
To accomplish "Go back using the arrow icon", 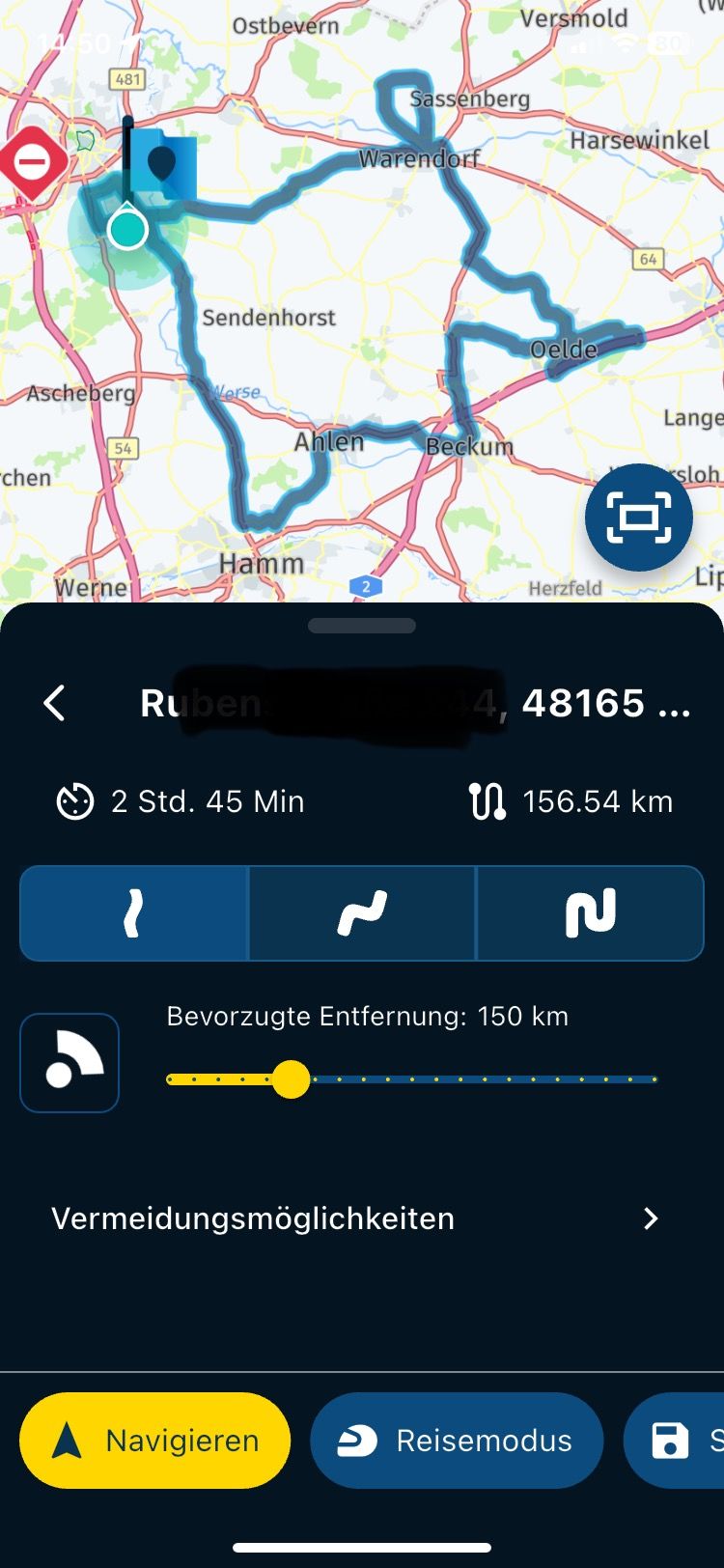I will point(55,703).
